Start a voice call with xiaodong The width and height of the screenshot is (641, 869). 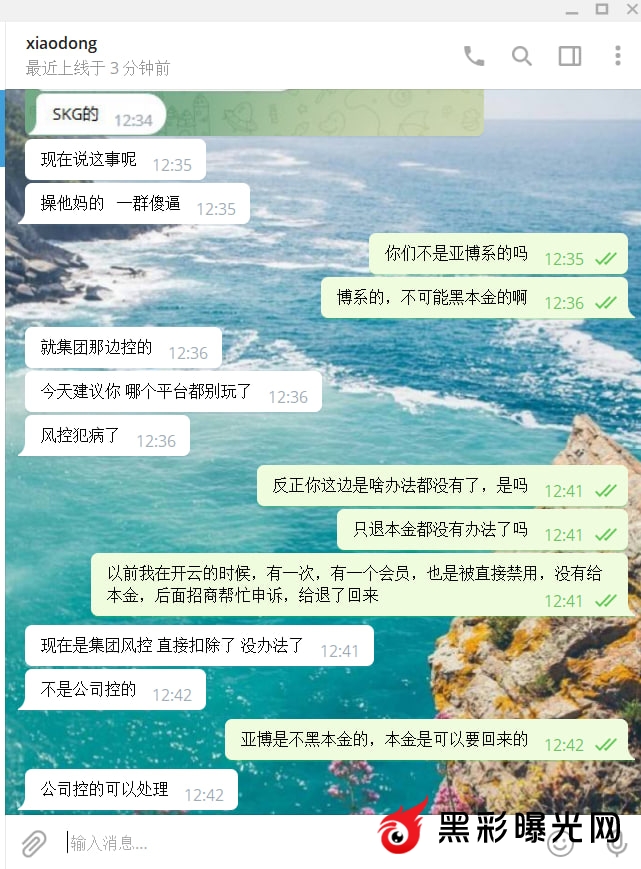click(474, 56)
